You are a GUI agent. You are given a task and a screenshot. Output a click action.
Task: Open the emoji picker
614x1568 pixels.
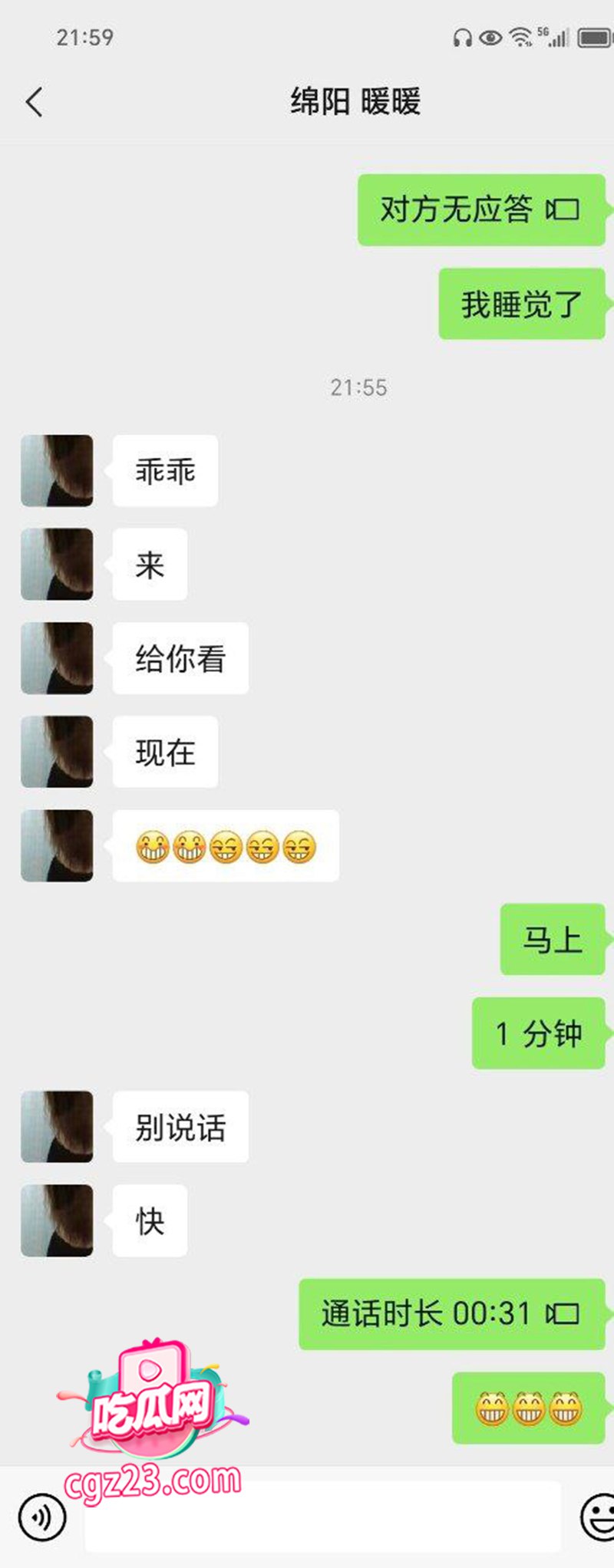tap(597, 1517)
